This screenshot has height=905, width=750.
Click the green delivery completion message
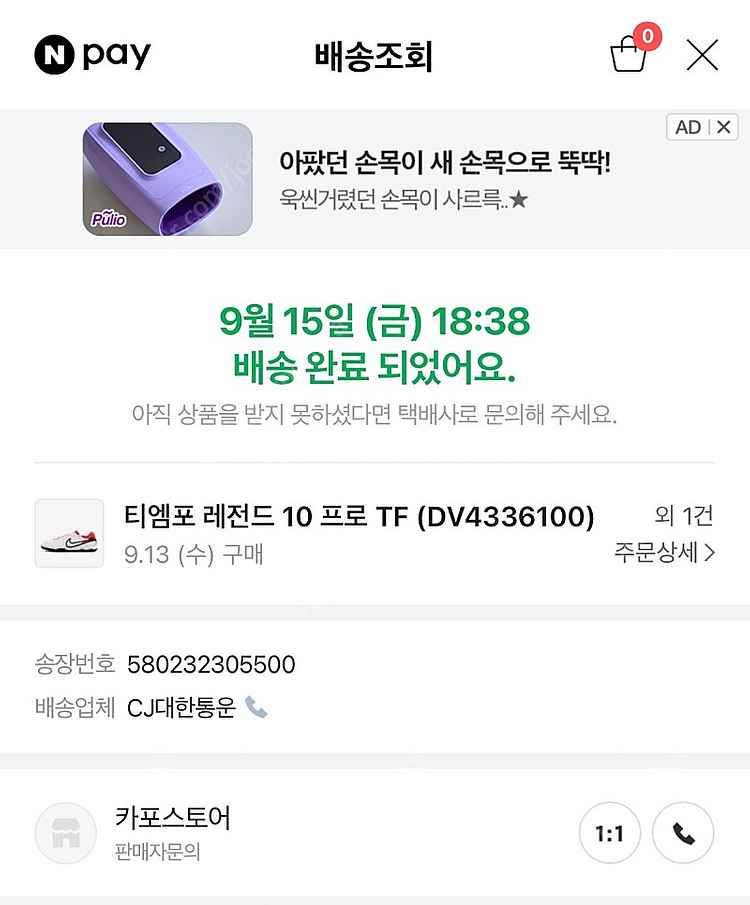[x=375, y=345]
